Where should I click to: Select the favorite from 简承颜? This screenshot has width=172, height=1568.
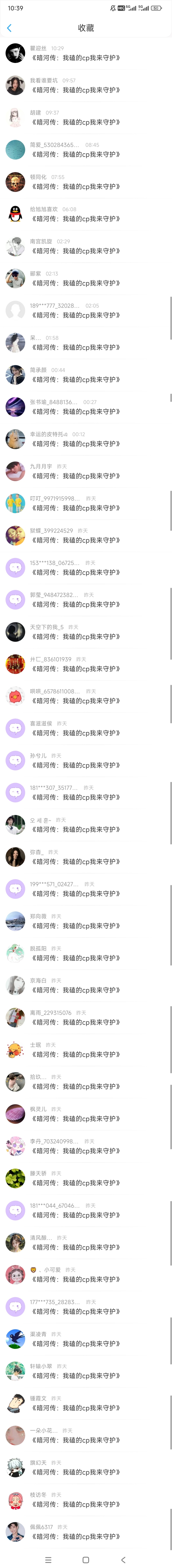coord(76,379)
